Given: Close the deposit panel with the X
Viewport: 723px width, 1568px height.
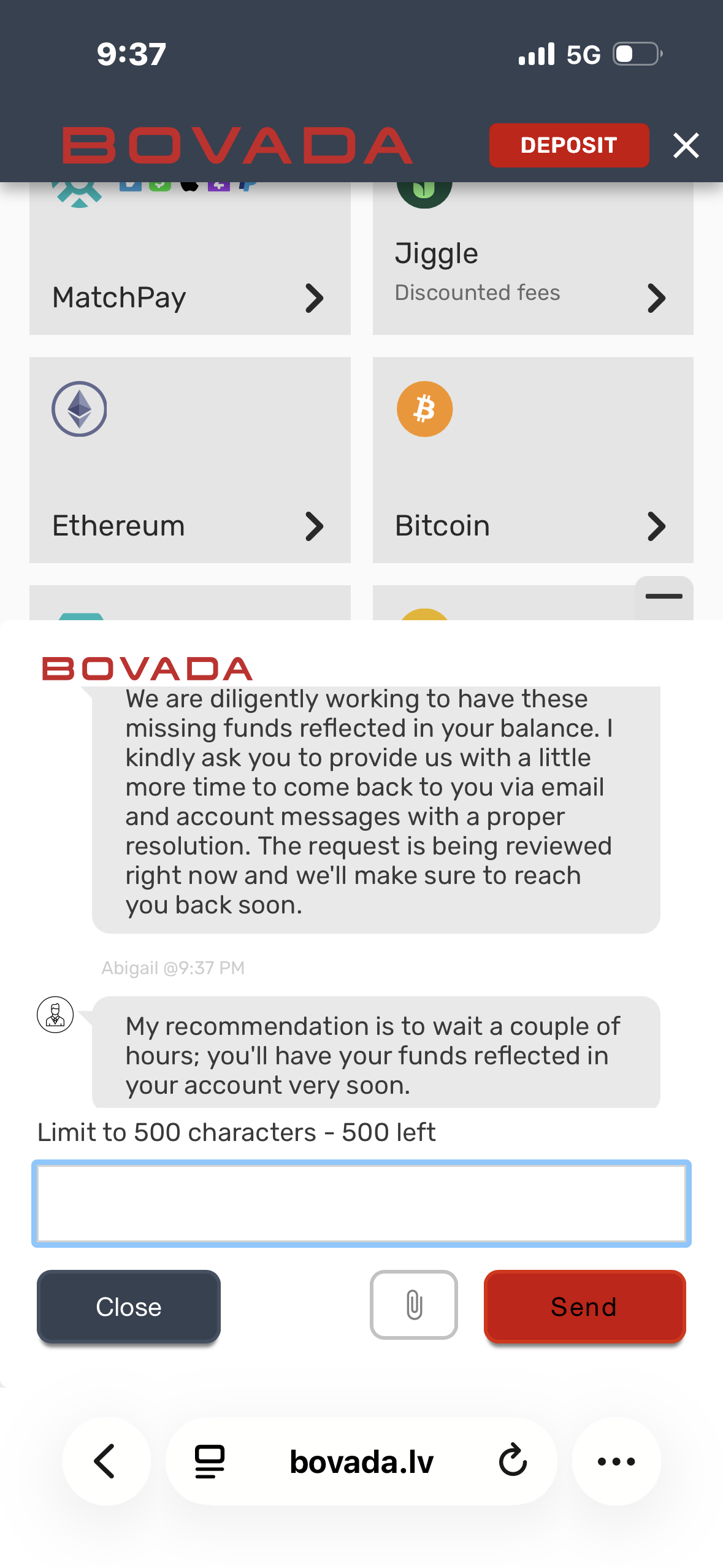Looking at the screenshot, I should coord(686,145).
